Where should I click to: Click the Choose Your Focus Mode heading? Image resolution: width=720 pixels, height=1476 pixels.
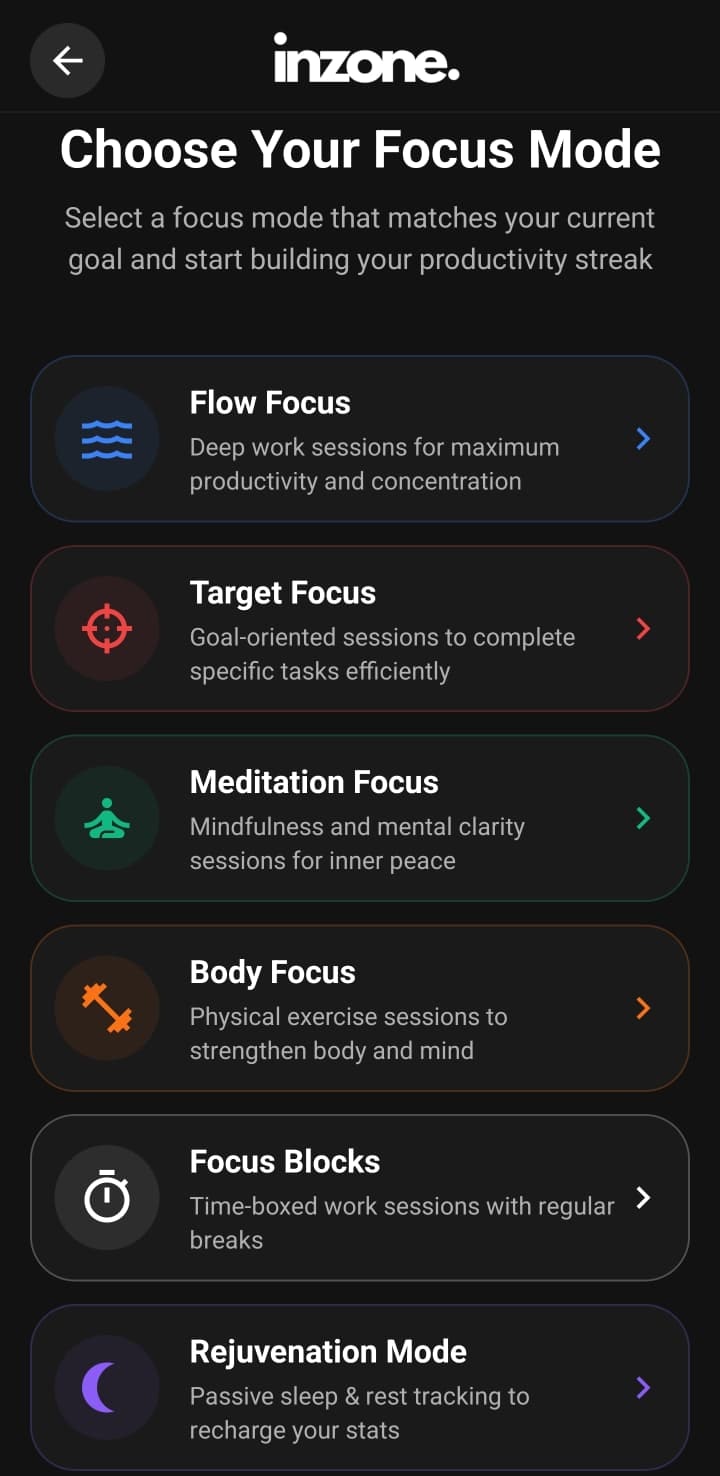point(360,149)
